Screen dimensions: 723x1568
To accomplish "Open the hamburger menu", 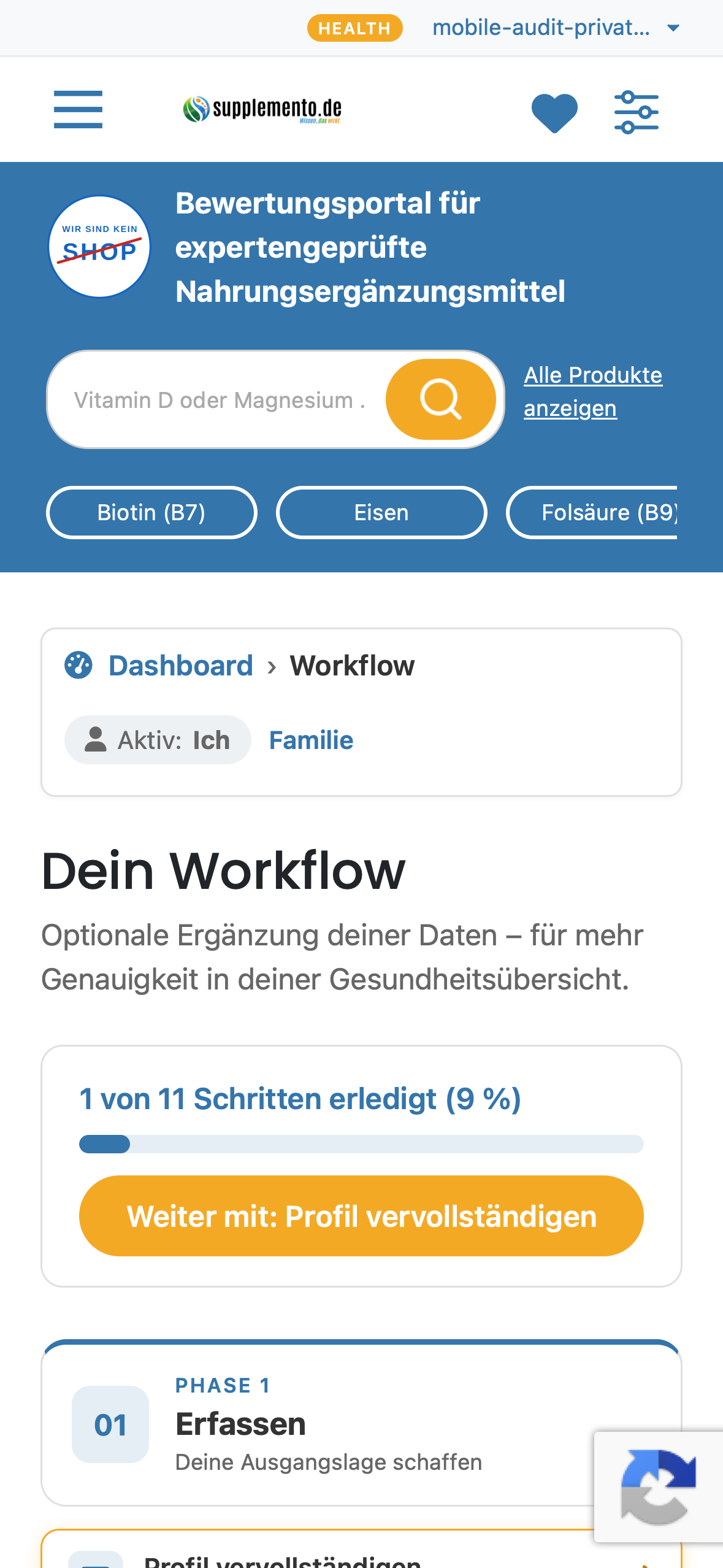I will [78, 110].
